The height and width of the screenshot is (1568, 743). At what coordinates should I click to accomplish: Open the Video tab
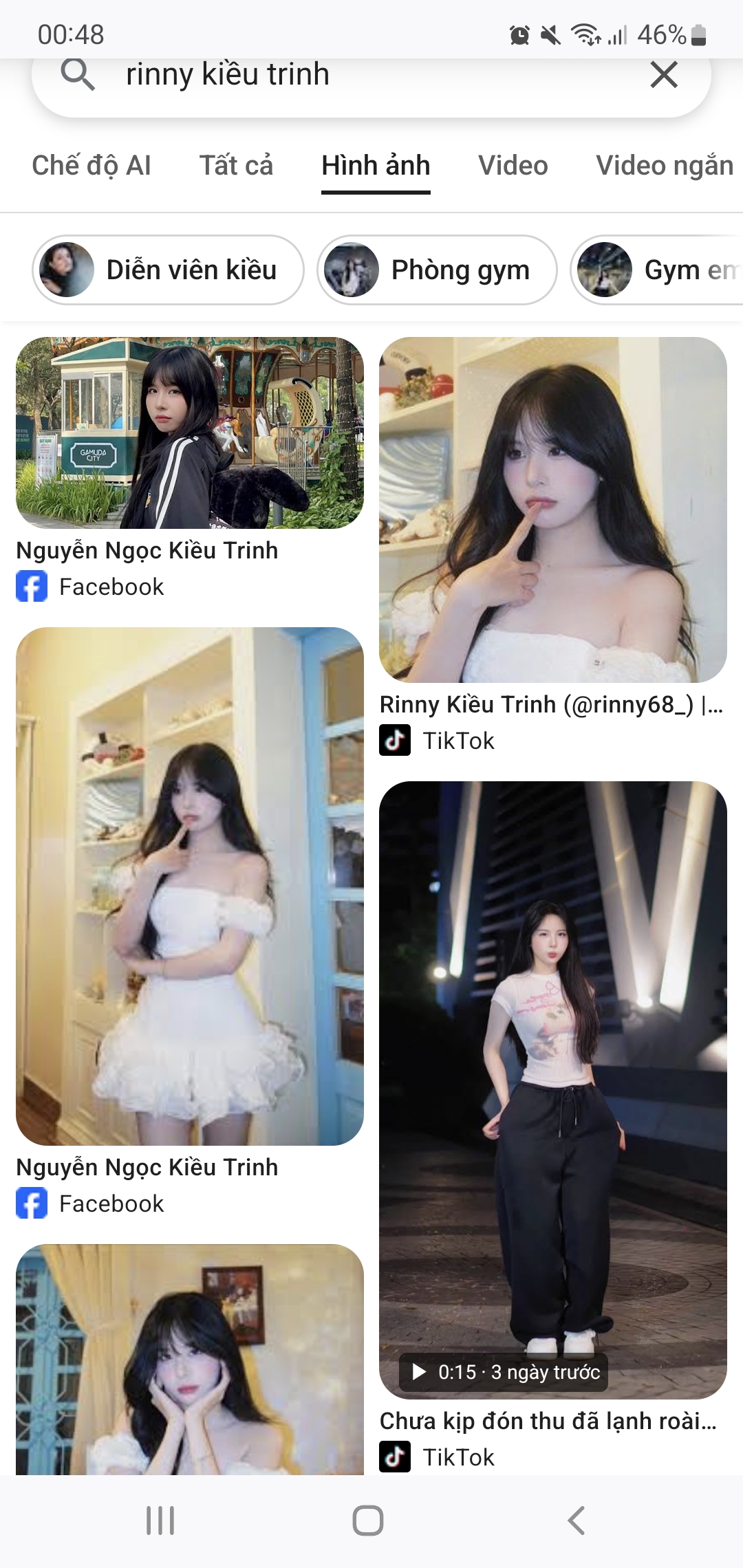(513, 166)
